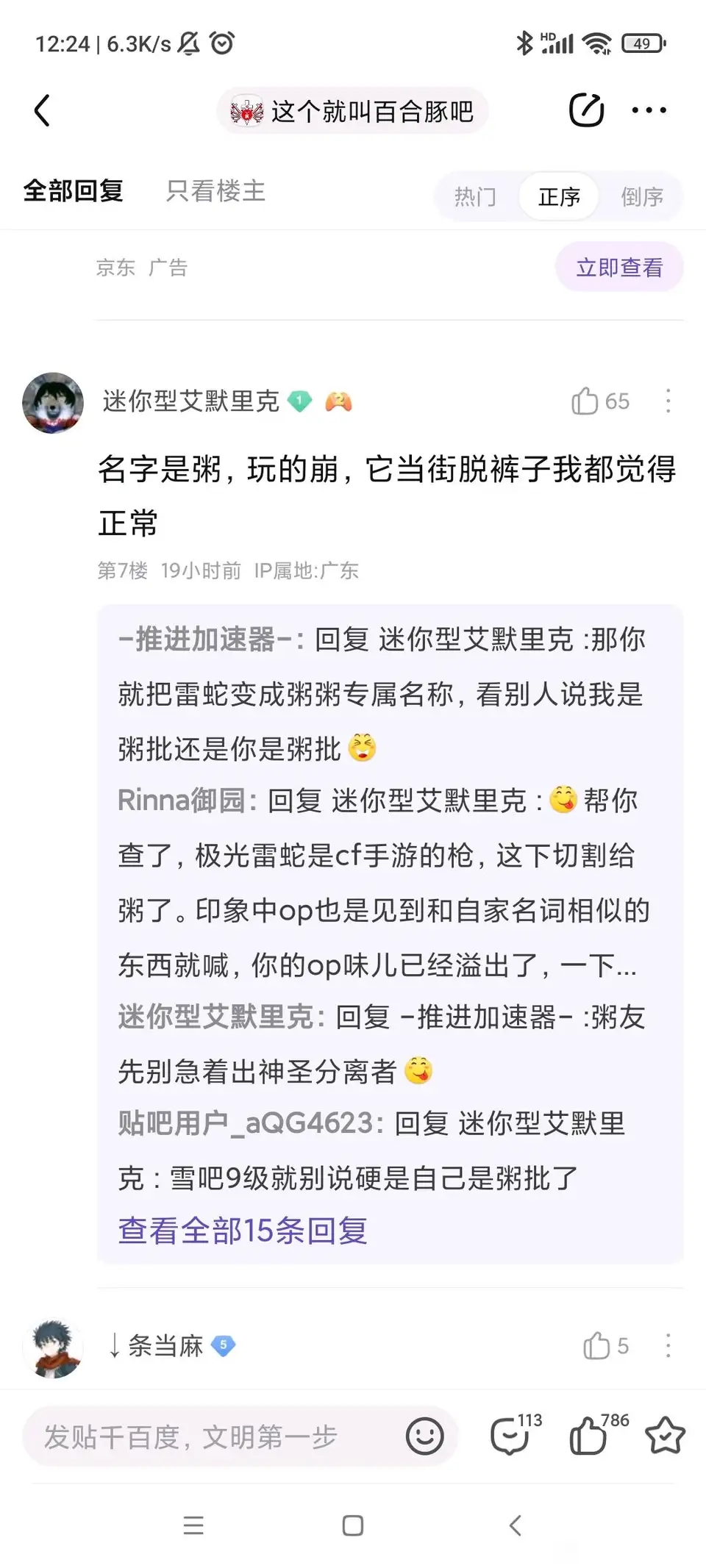Screen dimensions: 706x1568
Task: Go back using the top-left arrow
Action: click(x=43, y=111)
